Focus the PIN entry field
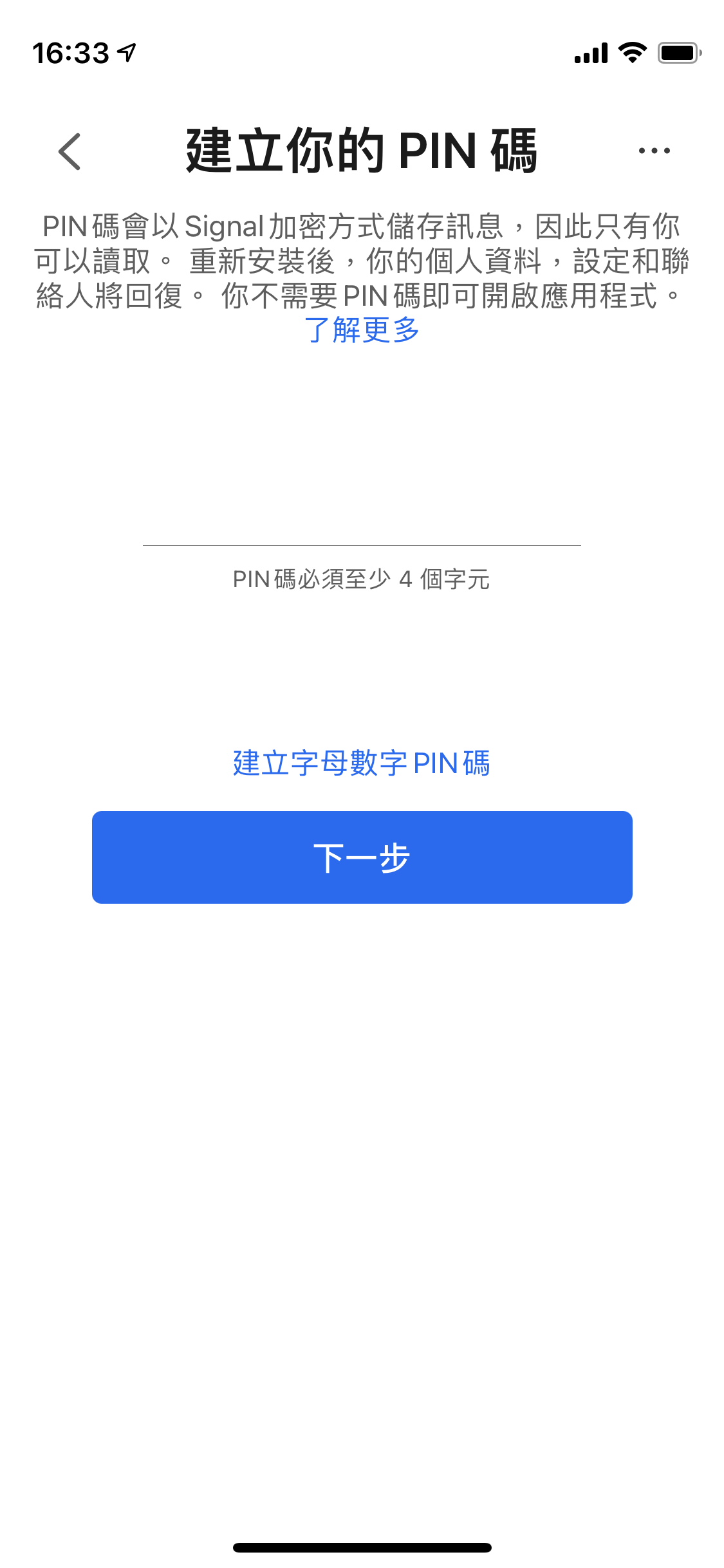The image size is (724, 1568). tap(362, 515)
